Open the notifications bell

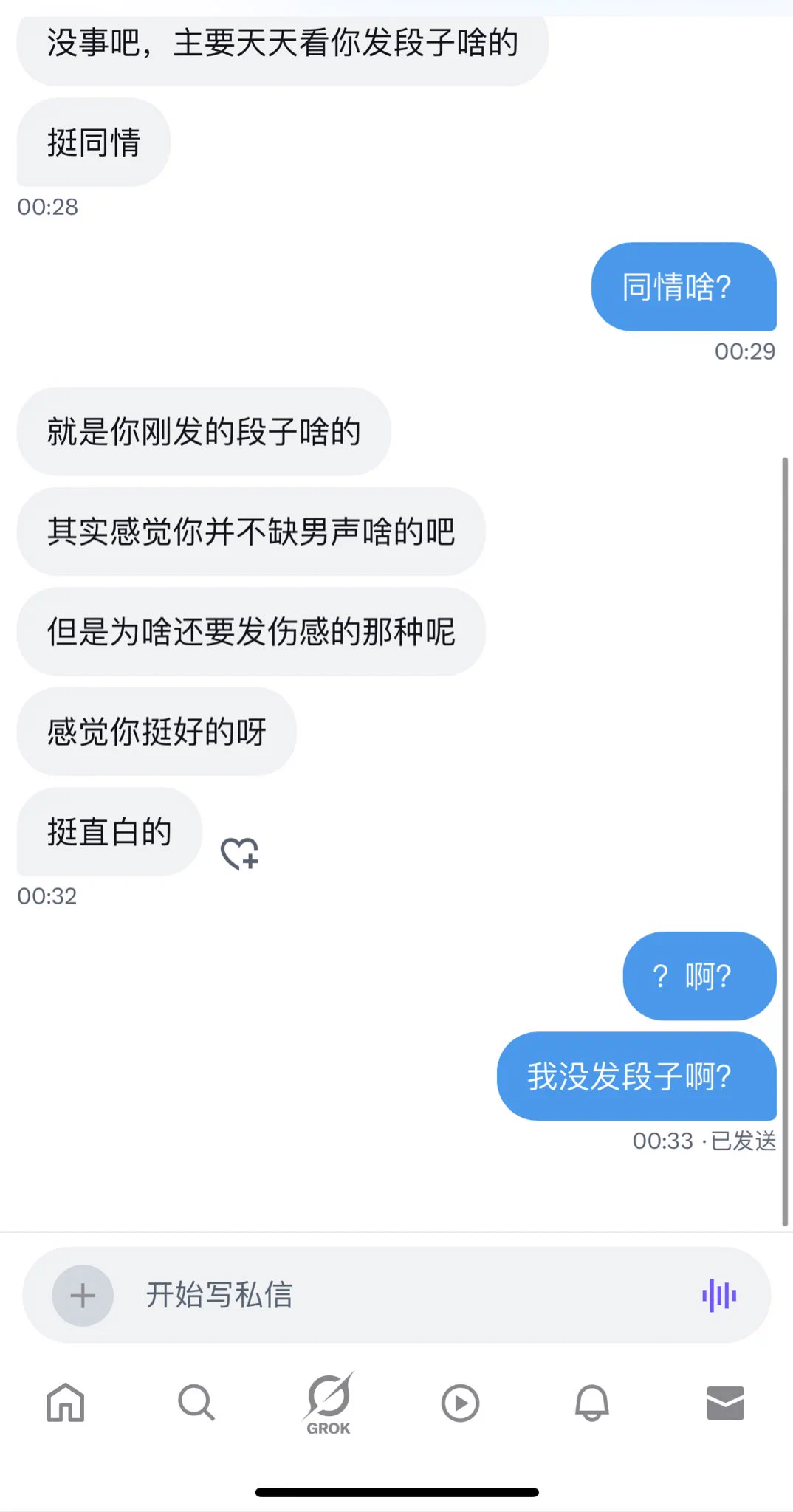coord(592,1402)
